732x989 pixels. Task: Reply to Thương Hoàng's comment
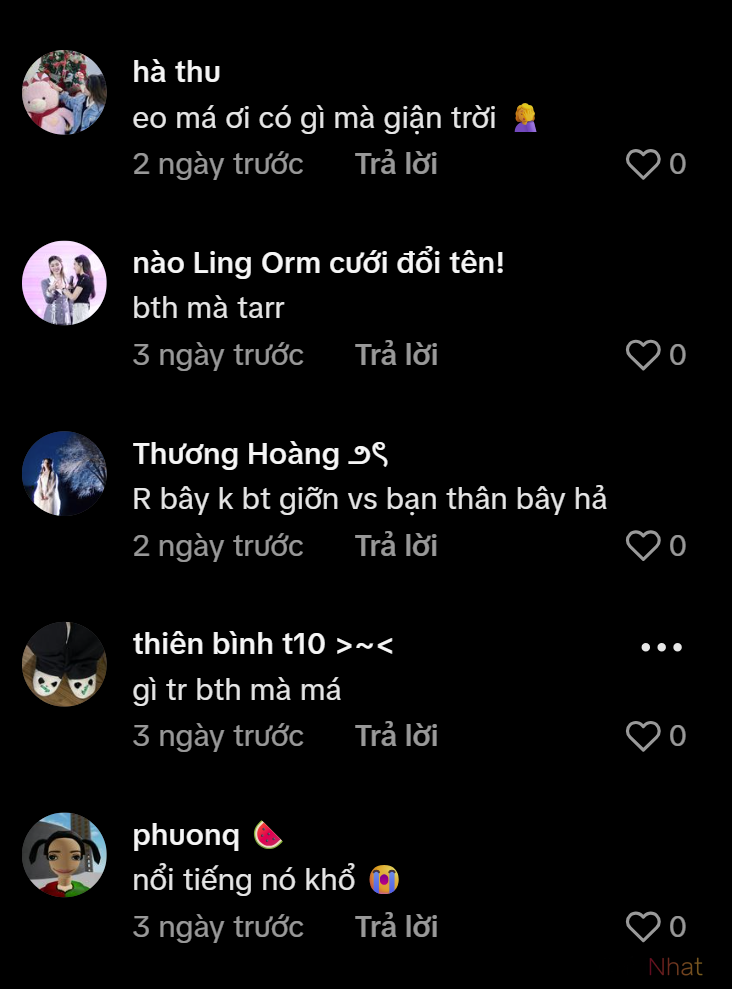point(396,546)
